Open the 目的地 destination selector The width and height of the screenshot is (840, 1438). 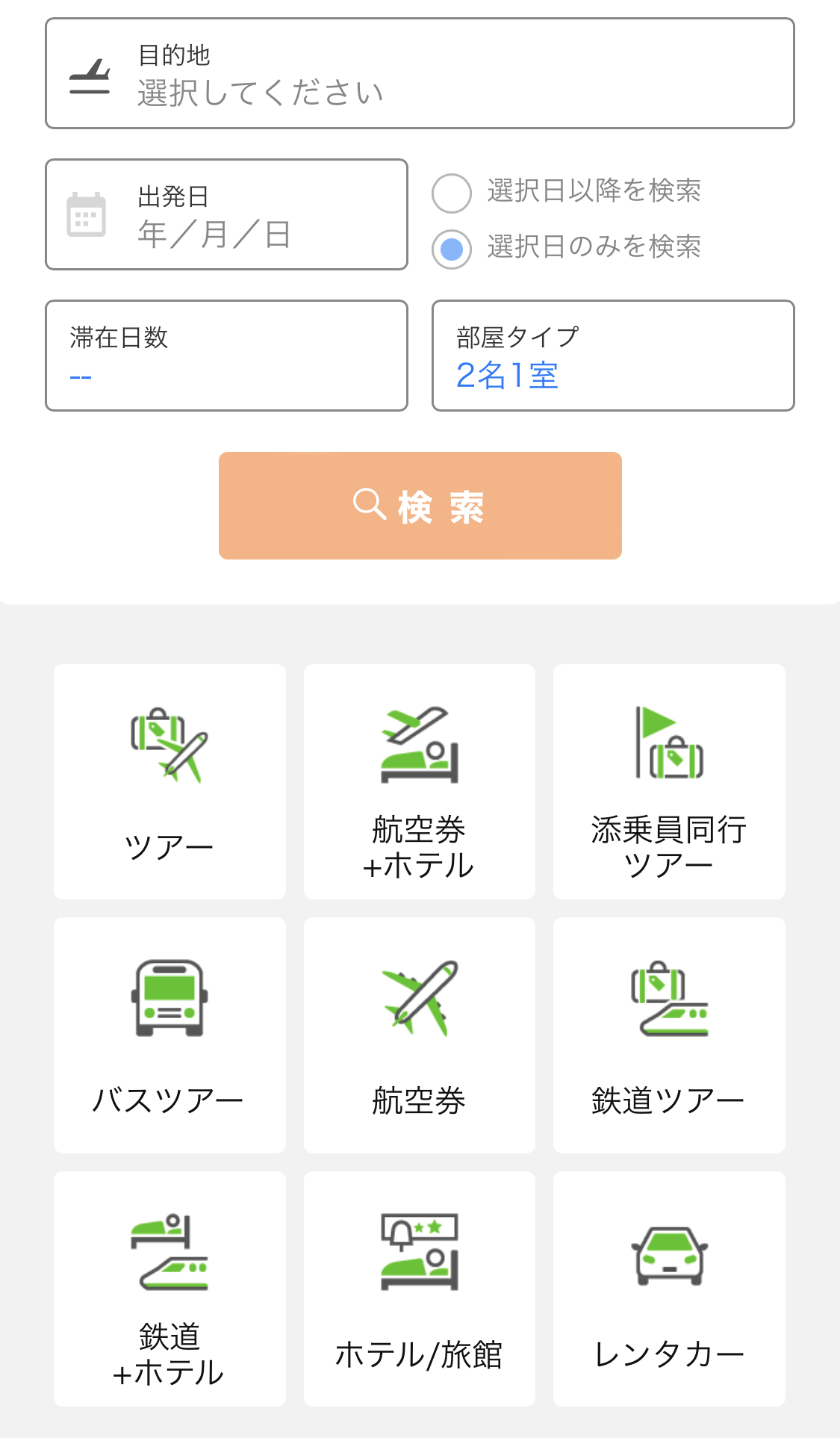pos(420,74)
